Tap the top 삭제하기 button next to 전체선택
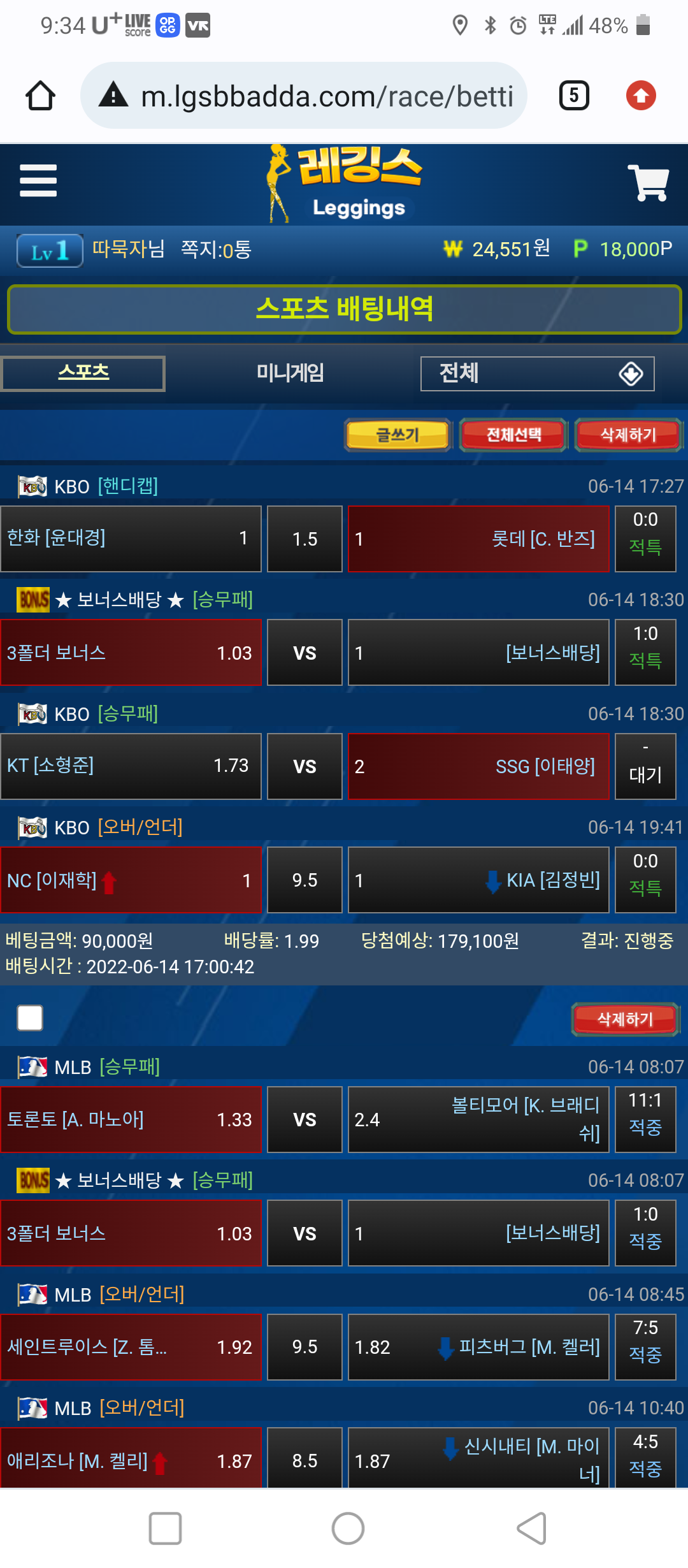Screen dimensions: 688x1568 (x=628, y=435)
